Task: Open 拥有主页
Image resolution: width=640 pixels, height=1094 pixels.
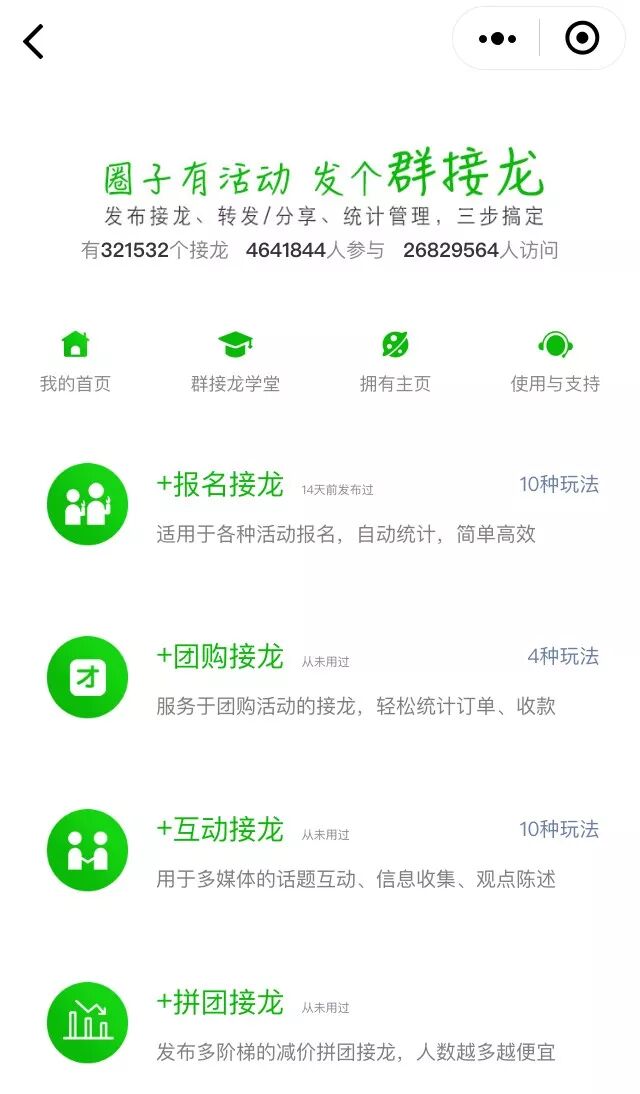Action: 395,361
